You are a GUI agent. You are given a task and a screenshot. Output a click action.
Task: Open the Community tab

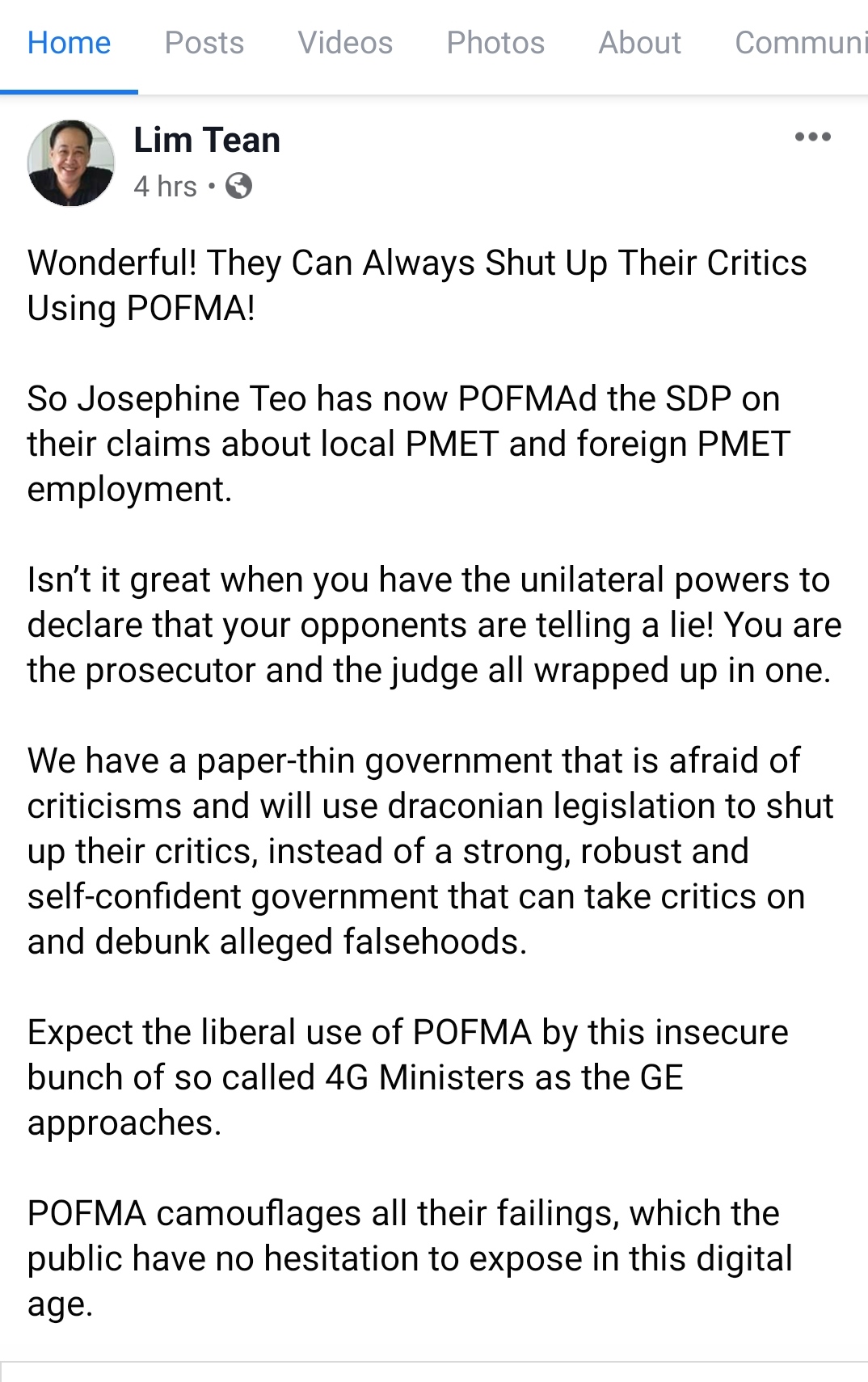click(x=799, y=43)
